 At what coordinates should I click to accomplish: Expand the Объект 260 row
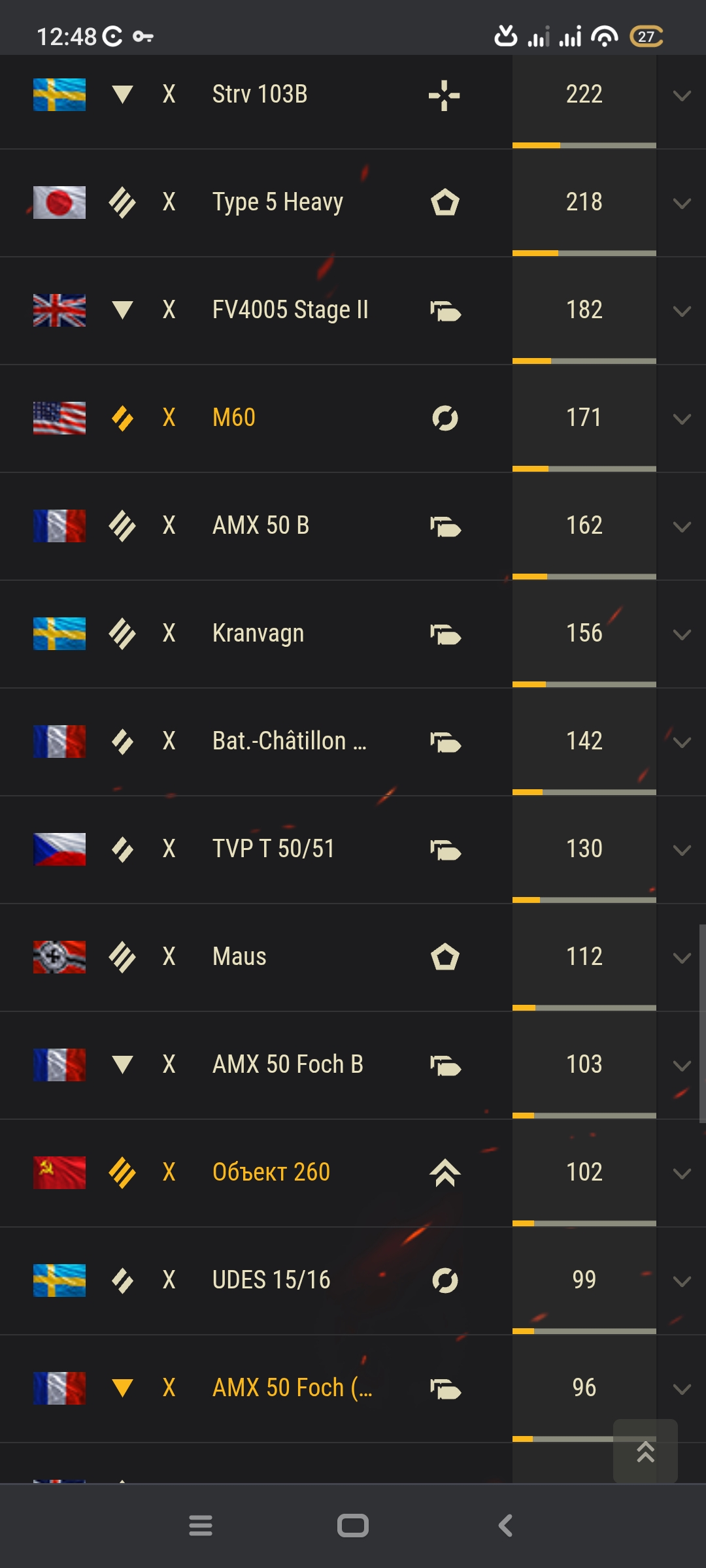pos(682,1174)
